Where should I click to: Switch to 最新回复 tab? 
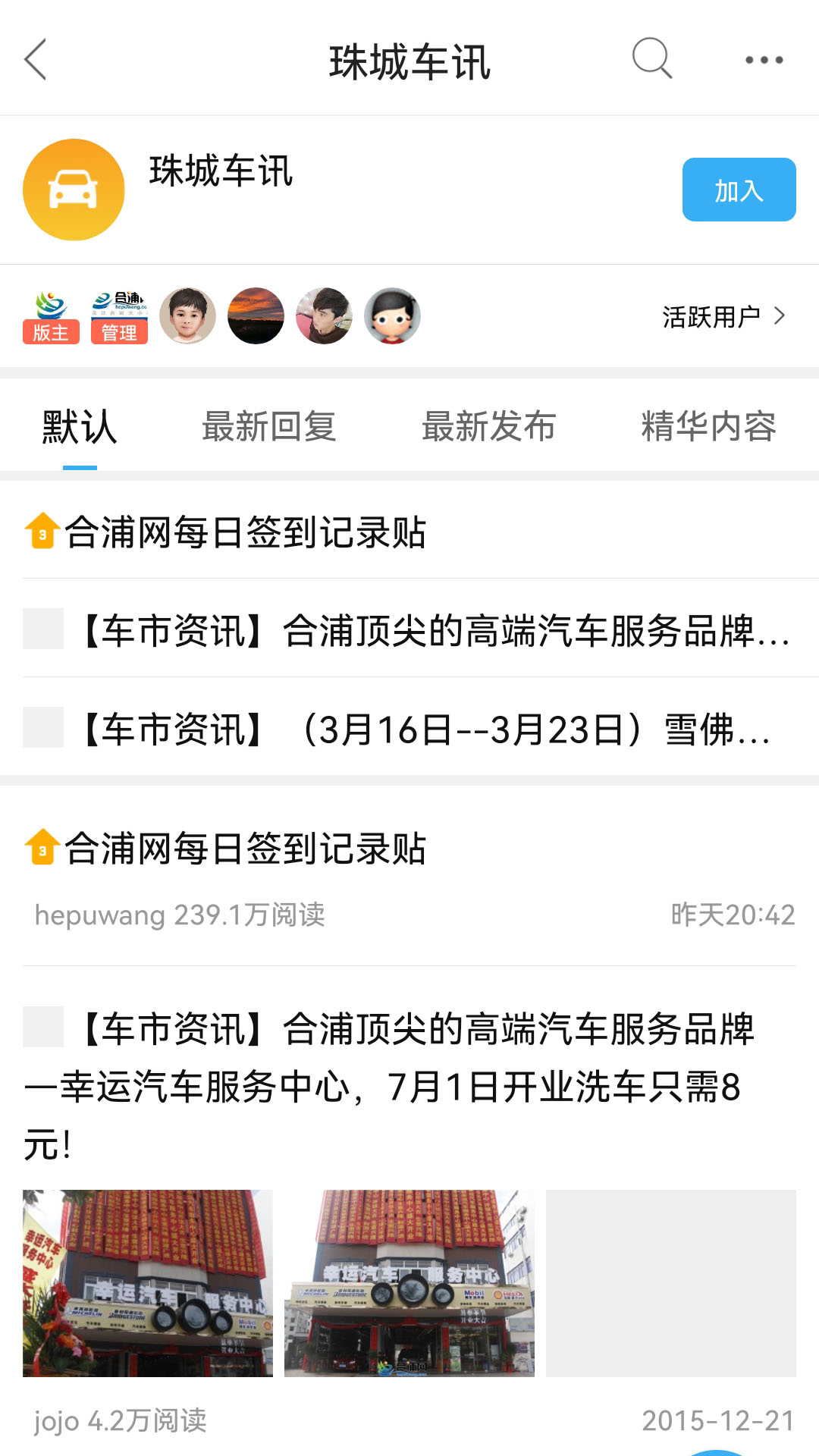[269, 427]
